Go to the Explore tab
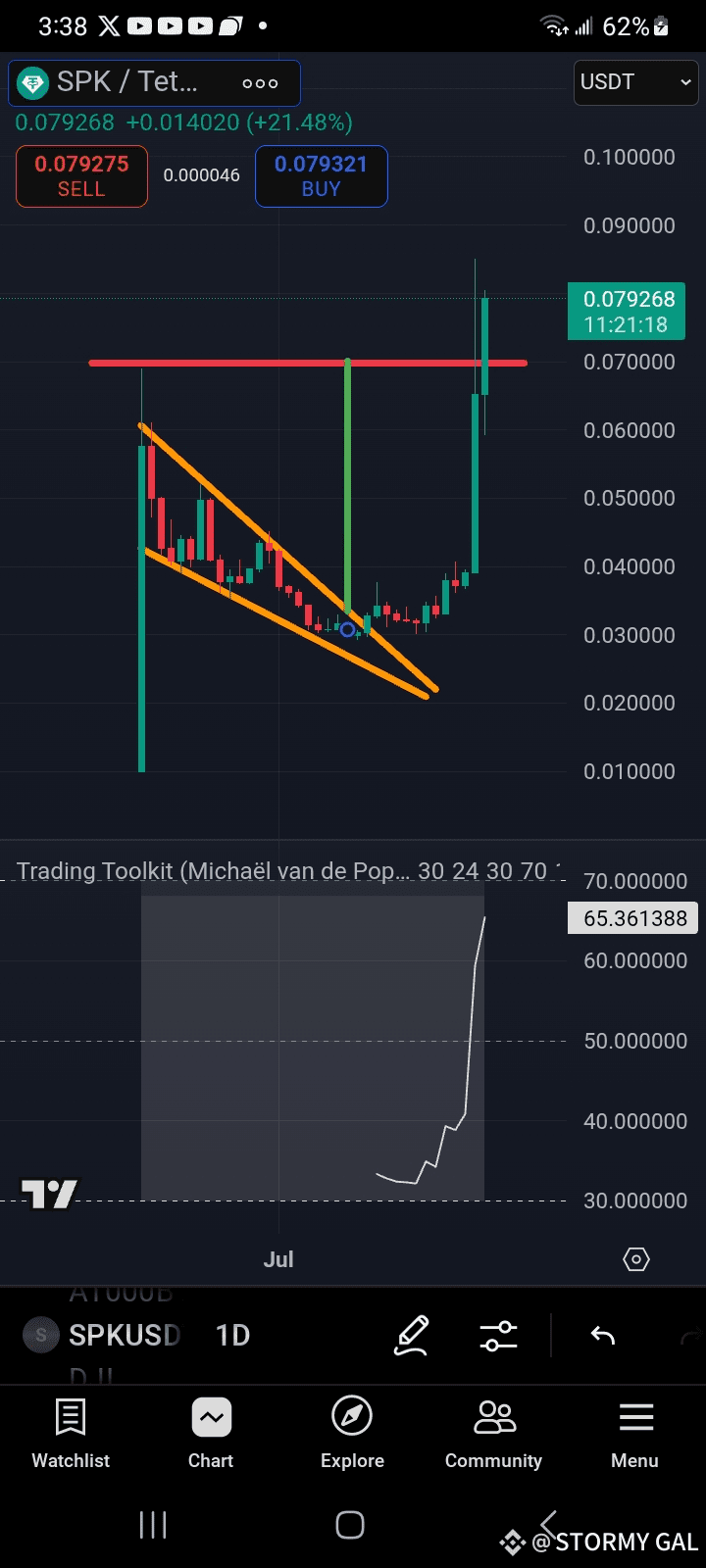Screen dimensions: 706x1568 pyautogui.click(x=352, y=1434)
